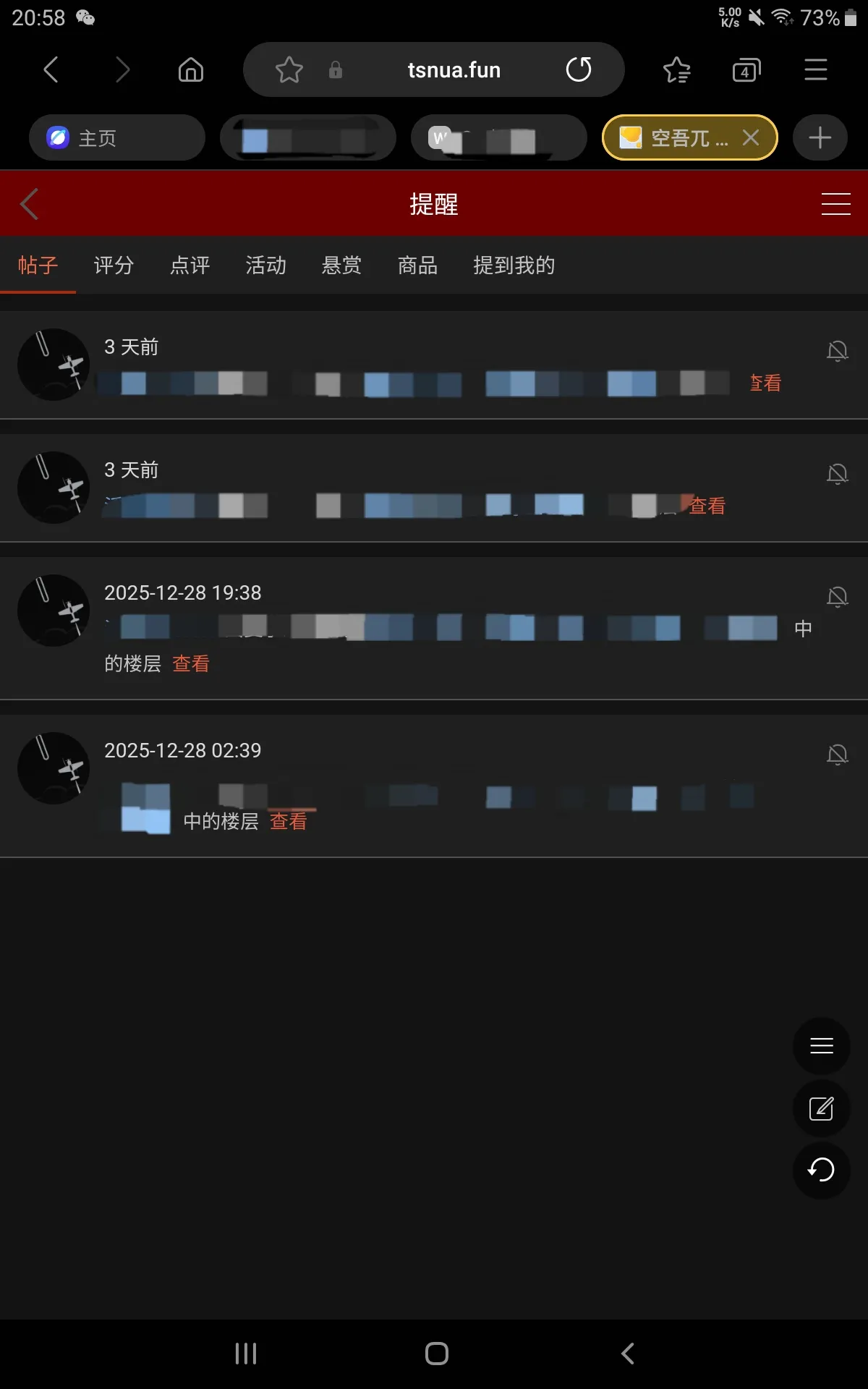The image size is (868, 1389).
Task: Go to the browser home page
Action: click(191, 70)
